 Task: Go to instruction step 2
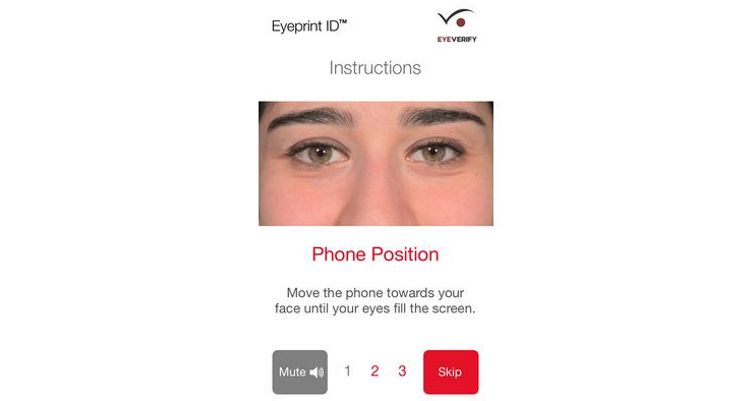pos(375,371)
